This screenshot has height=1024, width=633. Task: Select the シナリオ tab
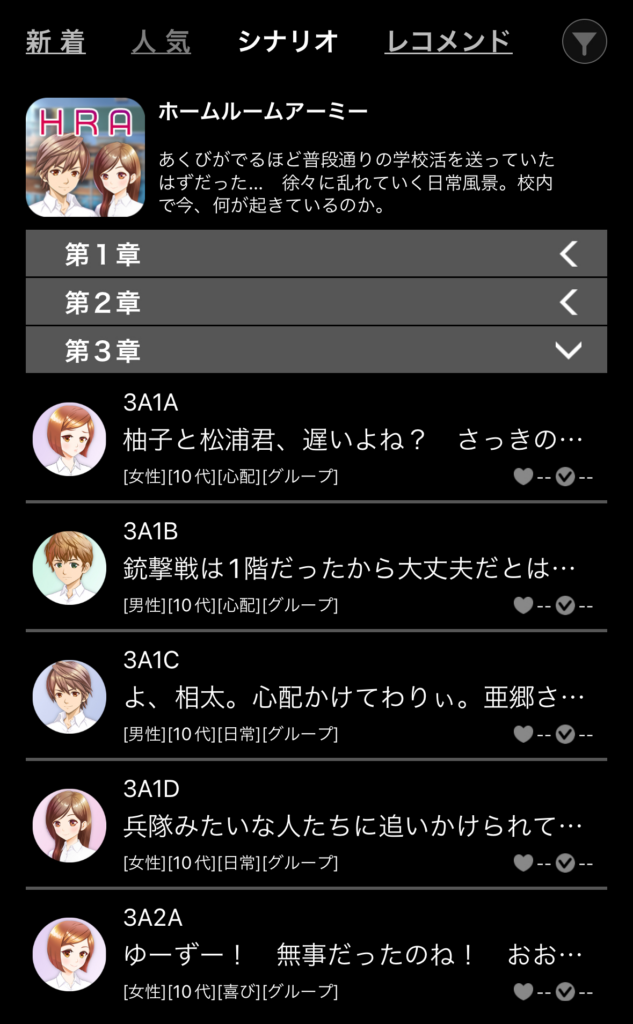(287, 42)
